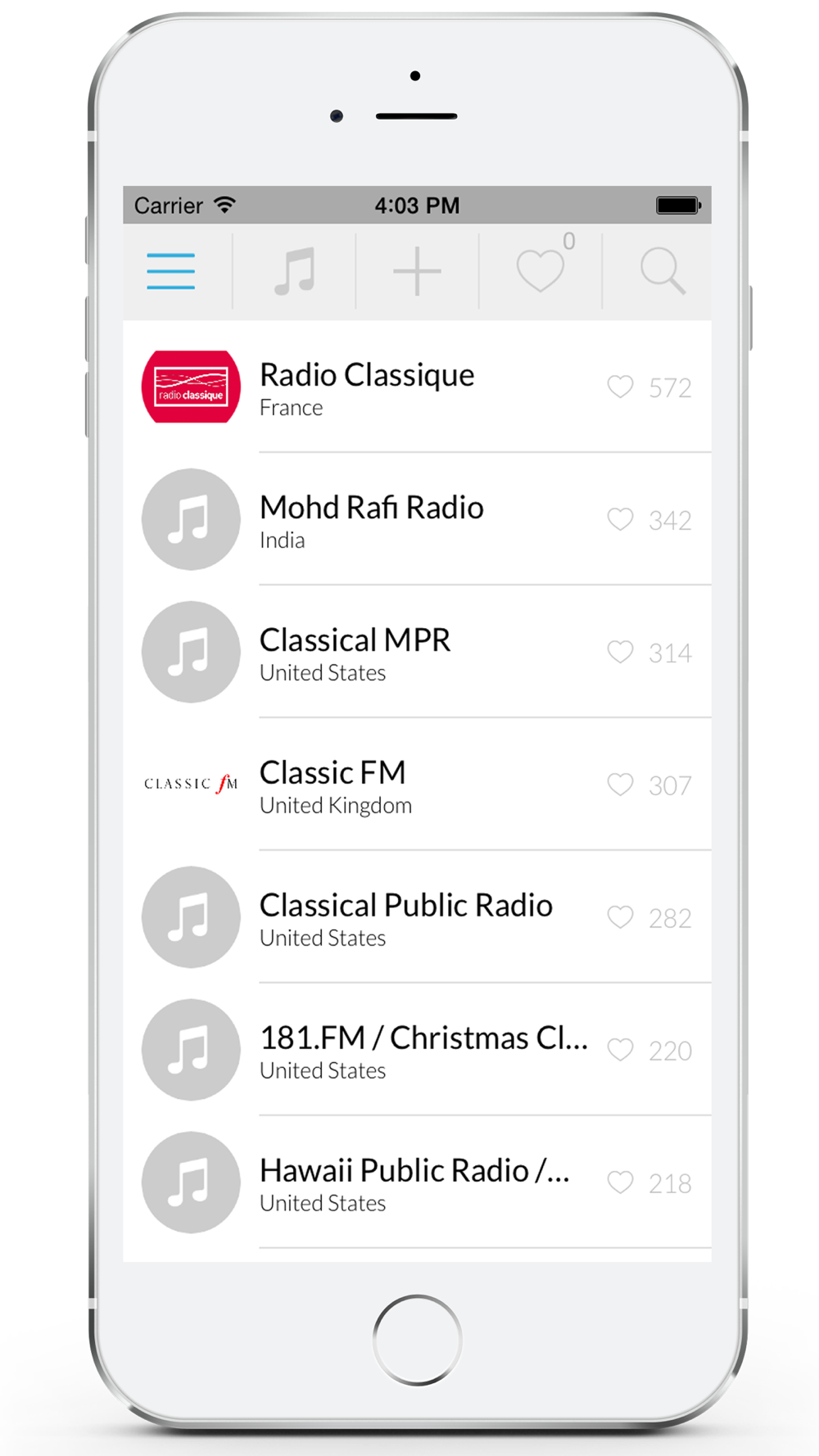Screen dimensions: 819x1456
Task: Open the hamburger menu
Action: (171, 271)
